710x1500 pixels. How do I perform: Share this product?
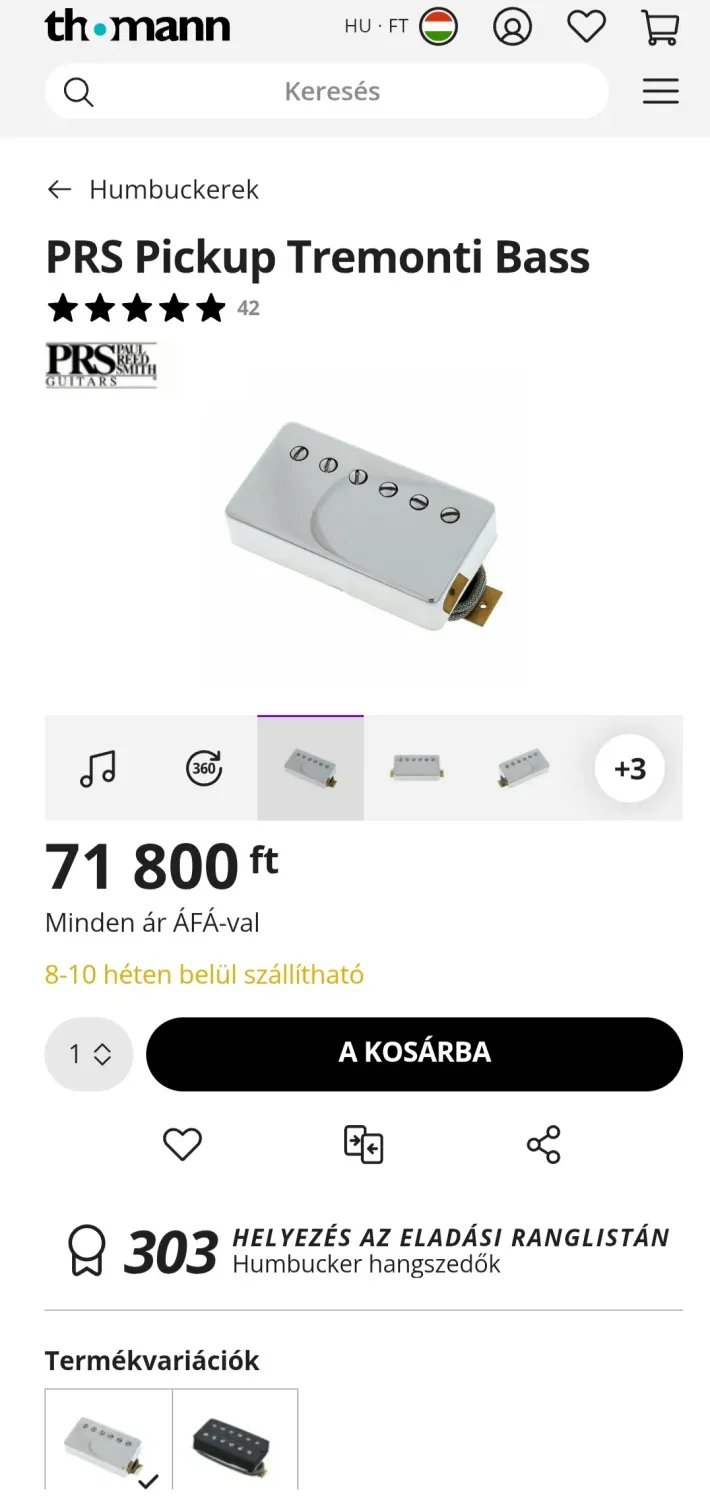tap(544, 1144)
